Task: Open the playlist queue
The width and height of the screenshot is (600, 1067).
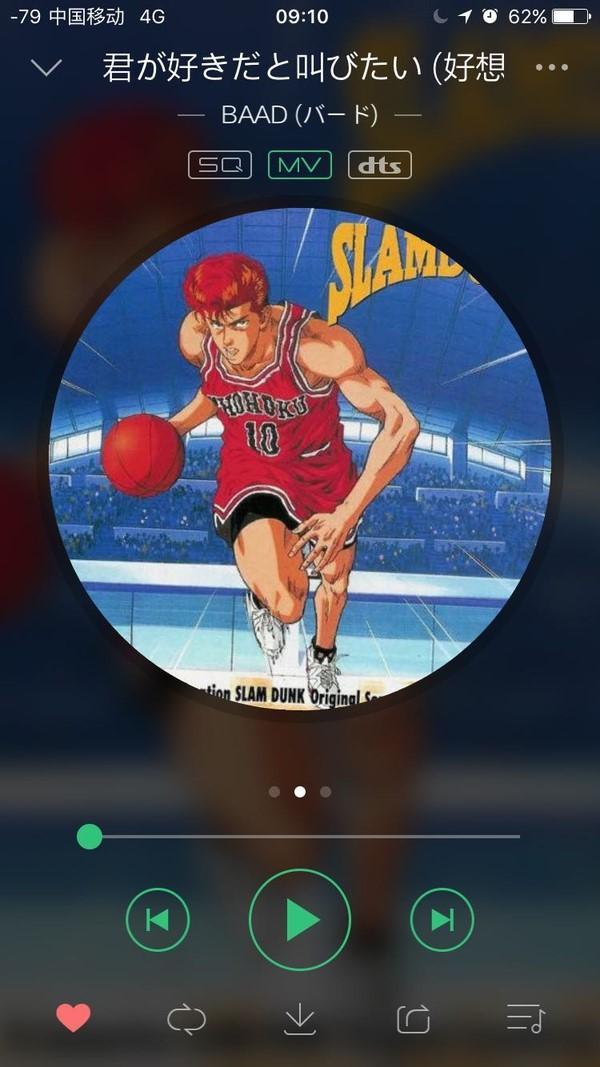Action: 526,1019
